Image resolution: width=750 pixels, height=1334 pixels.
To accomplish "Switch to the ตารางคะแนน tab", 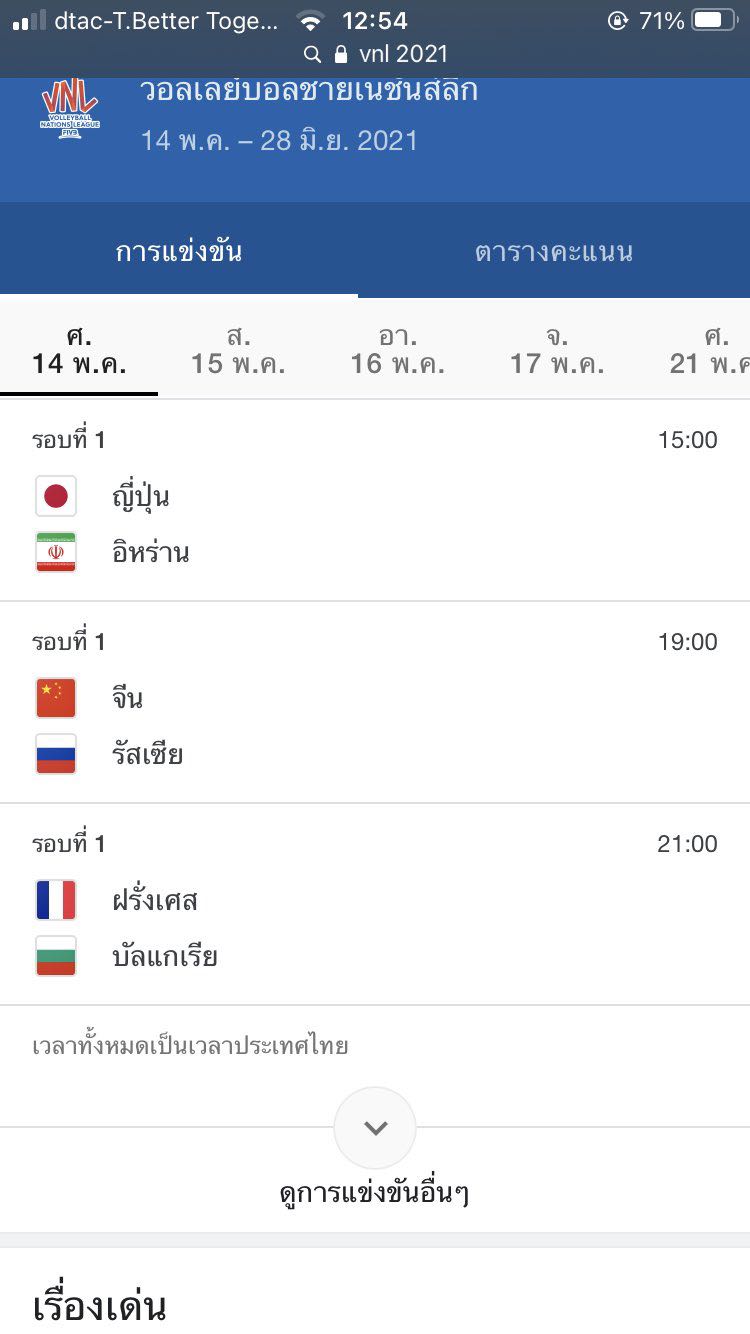I will click(554, 251).
